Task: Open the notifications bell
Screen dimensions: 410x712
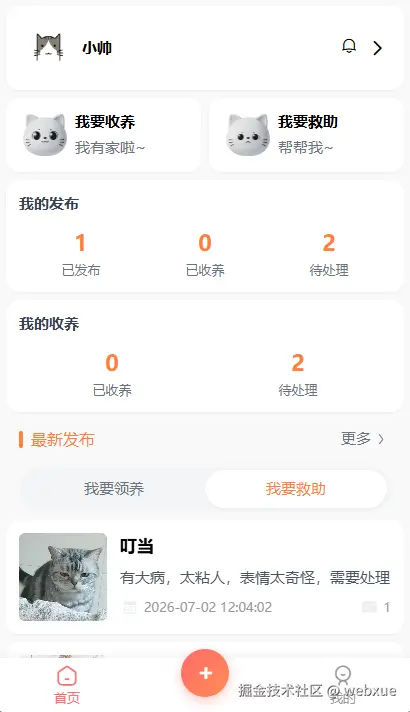Action: tap(349, 47)
